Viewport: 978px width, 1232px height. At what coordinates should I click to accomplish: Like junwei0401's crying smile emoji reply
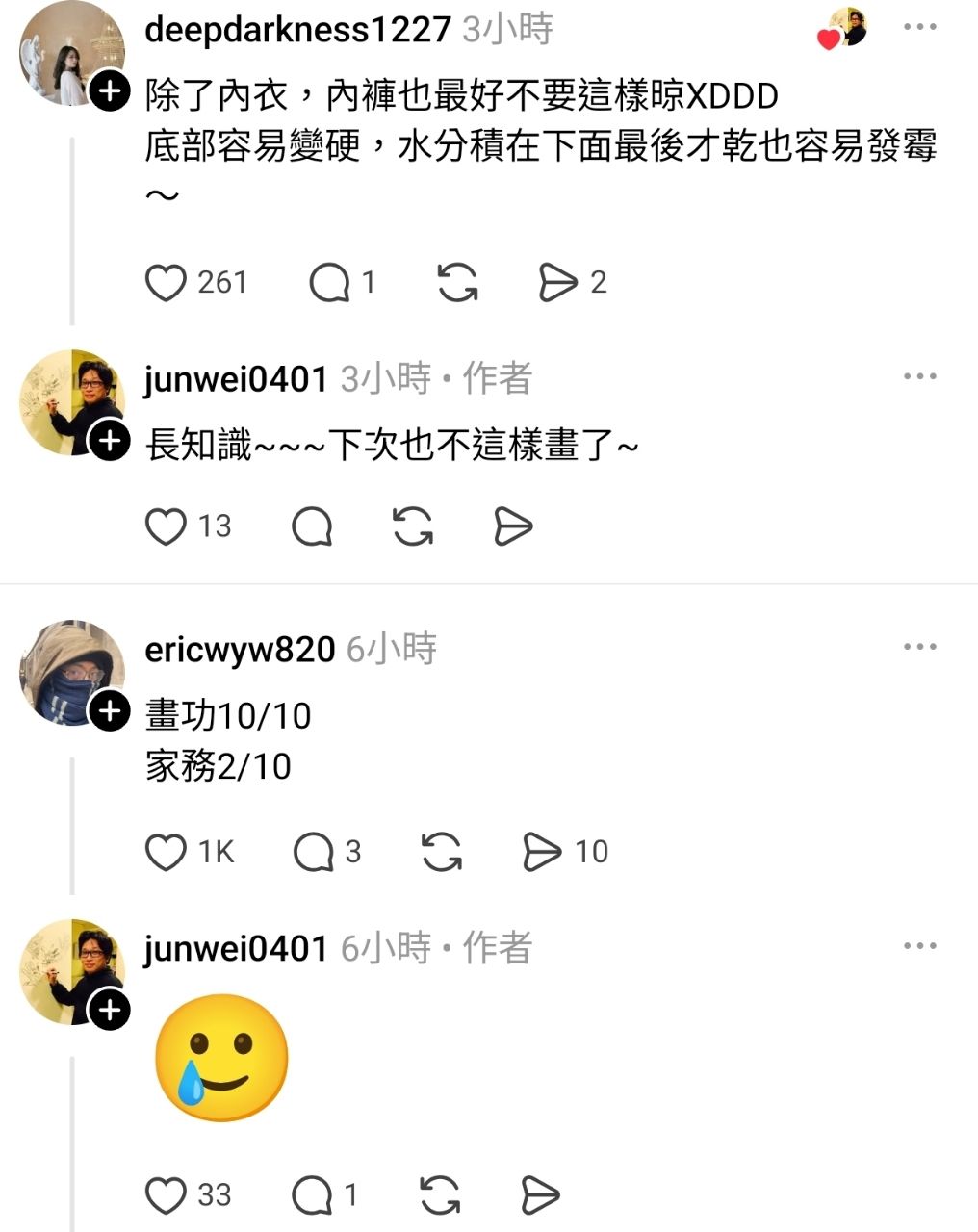[166, 1195]
